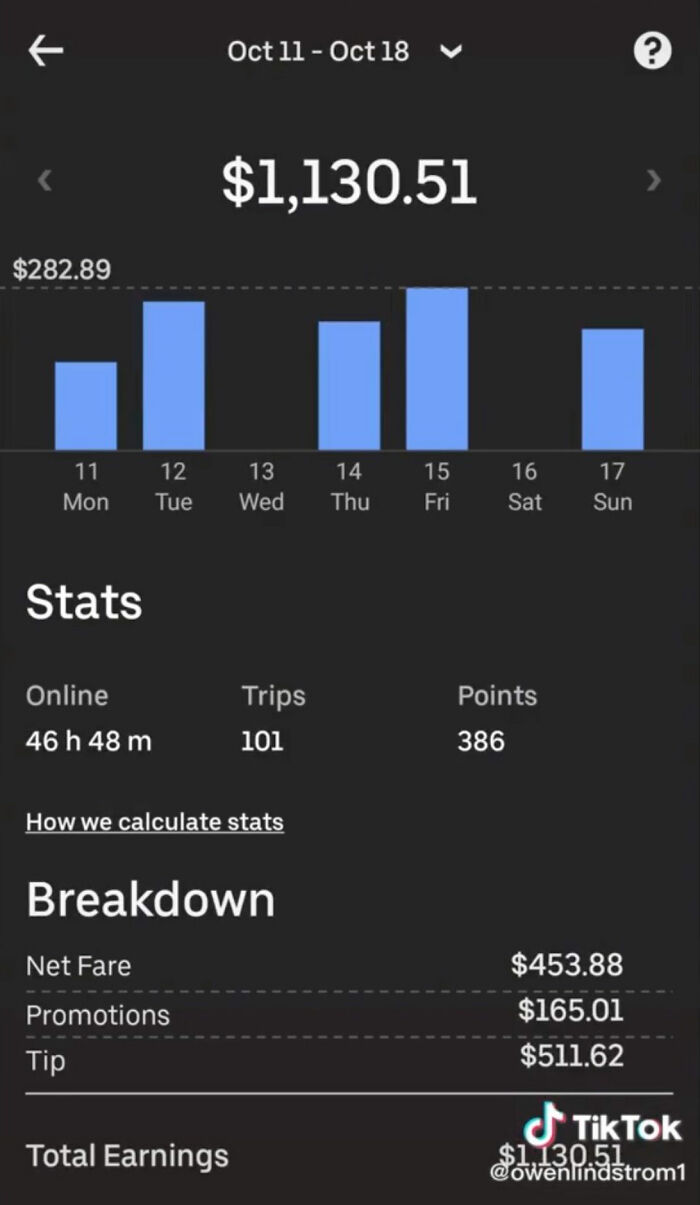Viewport: 700px width, 1205px height.
Task: Show Thursday 14 earnings bar
Action: click(349, 386)
